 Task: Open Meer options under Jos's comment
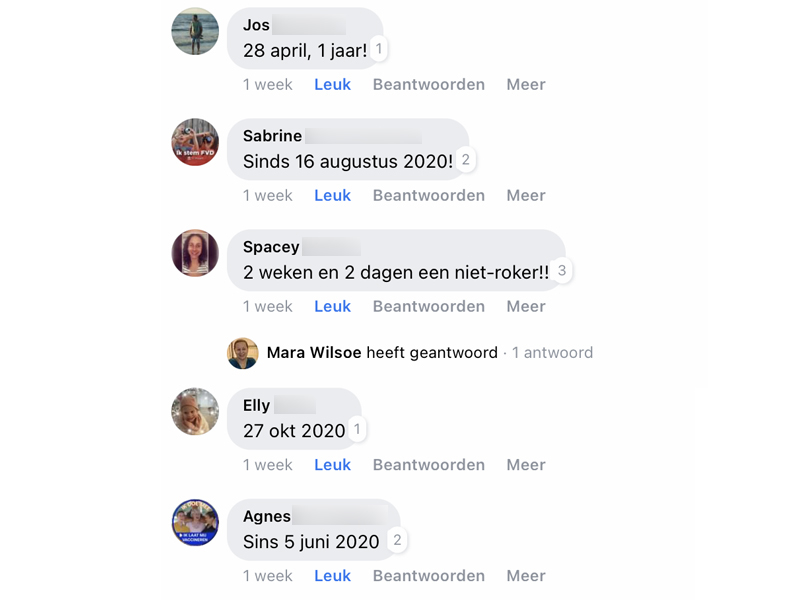tap(526, 85)
